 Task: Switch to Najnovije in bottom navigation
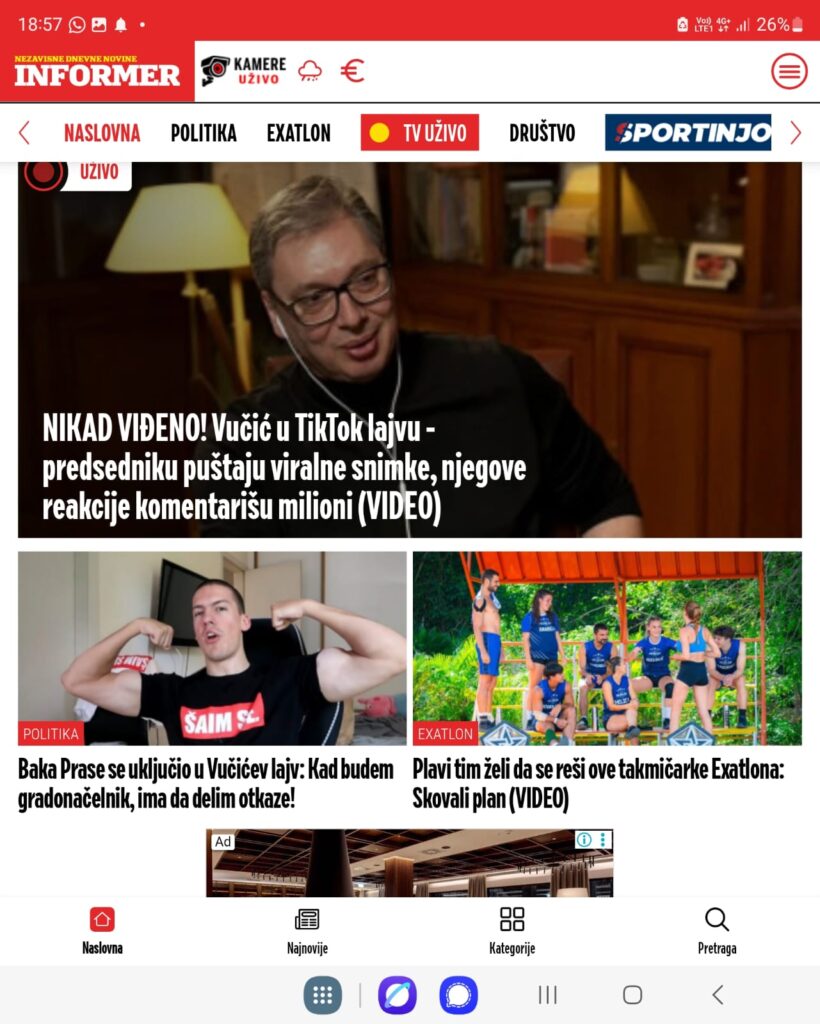tap(307, 930)
